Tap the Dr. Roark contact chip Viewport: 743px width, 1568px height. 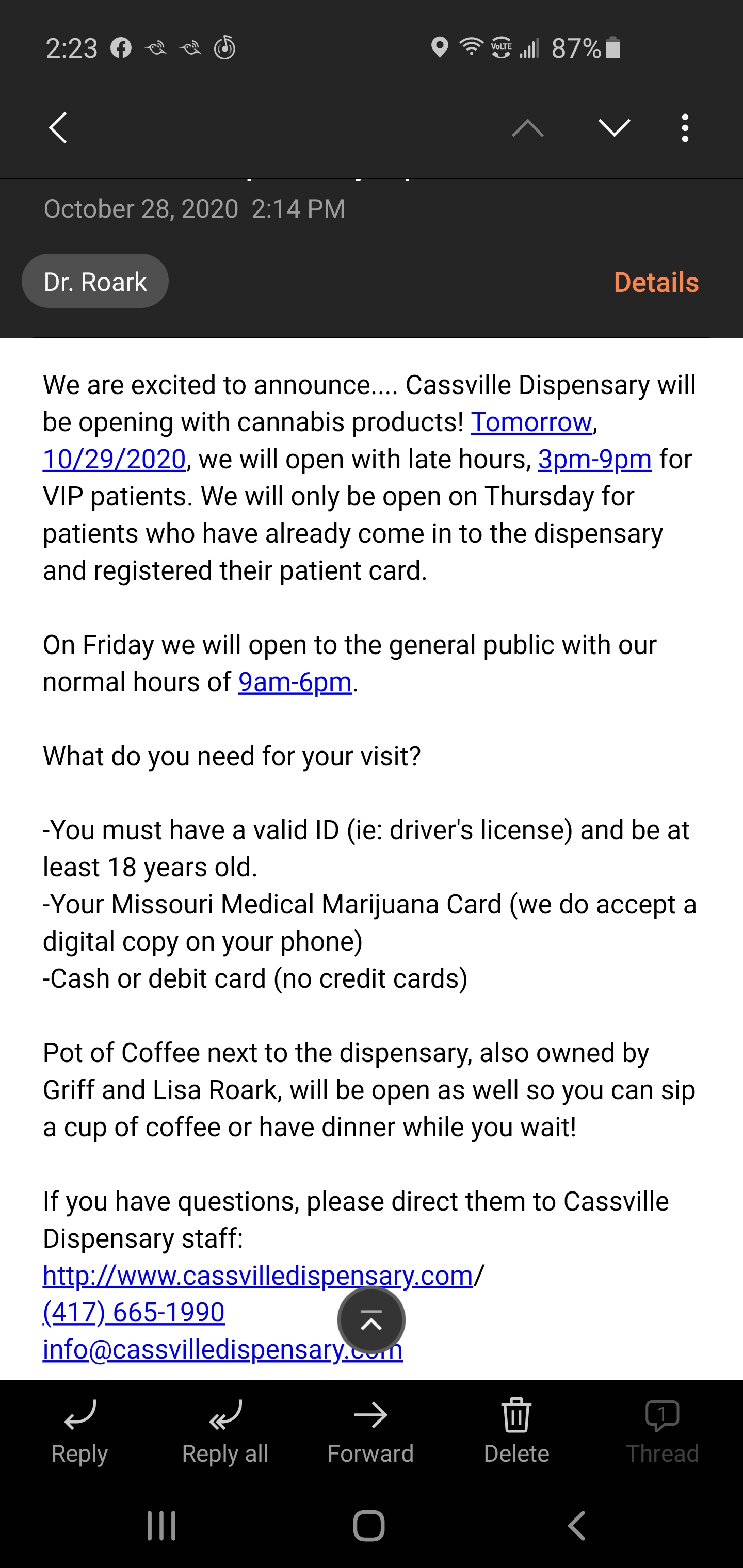(95, 281)
